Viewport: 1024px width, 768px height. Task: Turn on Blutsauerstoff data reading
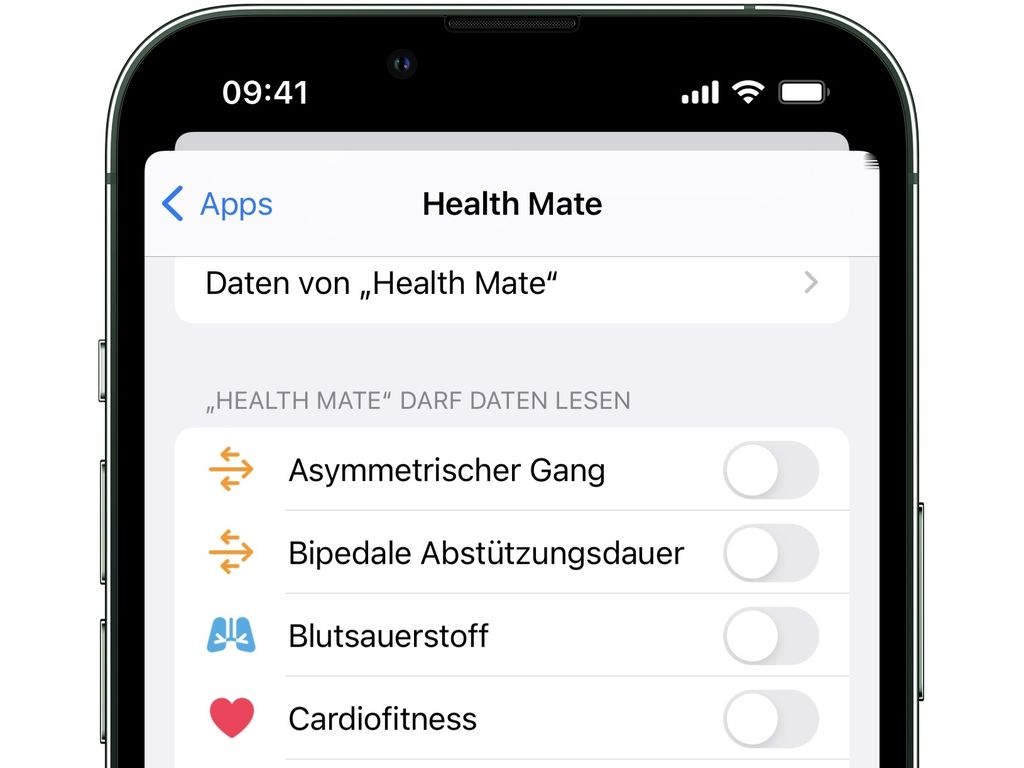[770, 636]
